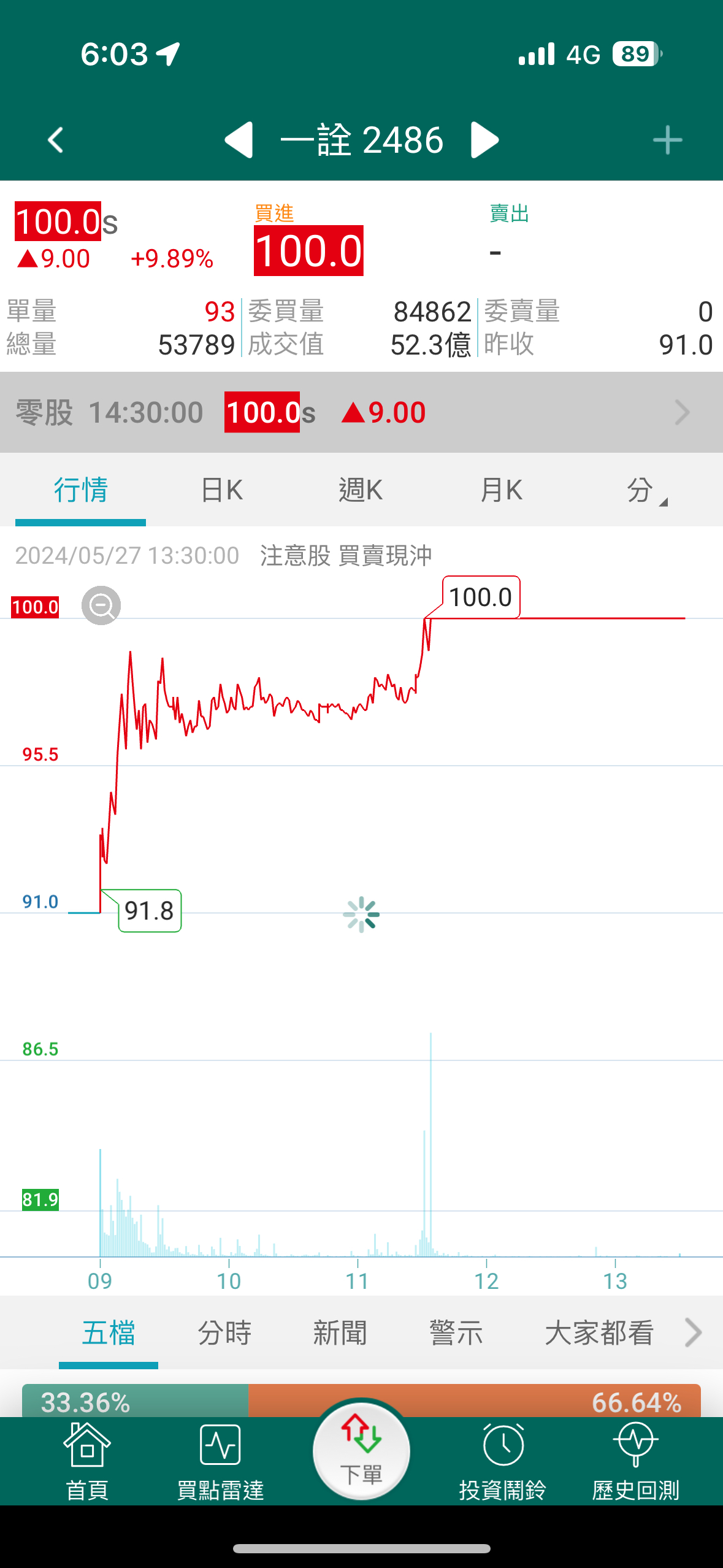The image size is (723, 1568).
Task: Switch to the 日K chart tab
Action: (221, 490)
